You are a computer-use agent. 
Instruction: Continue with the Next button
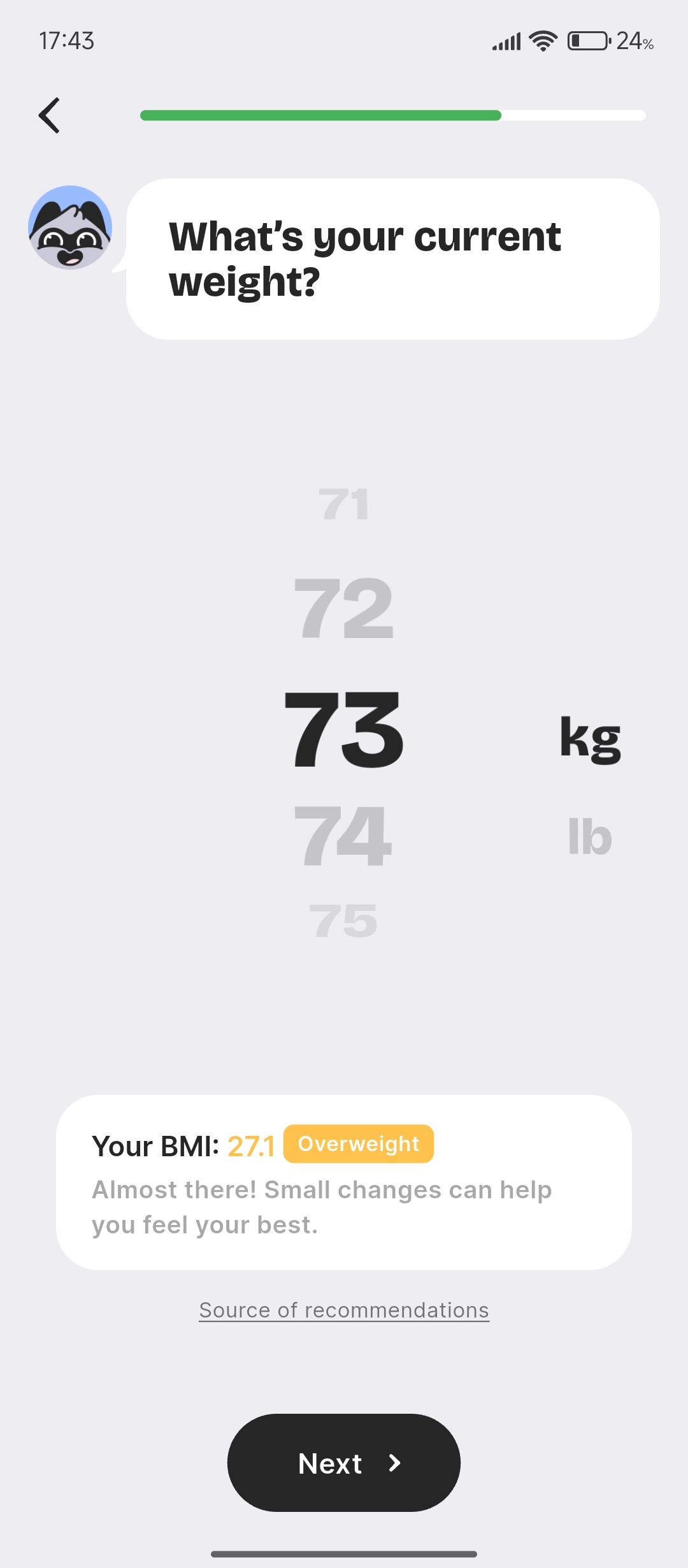[x=344, y=1463]
